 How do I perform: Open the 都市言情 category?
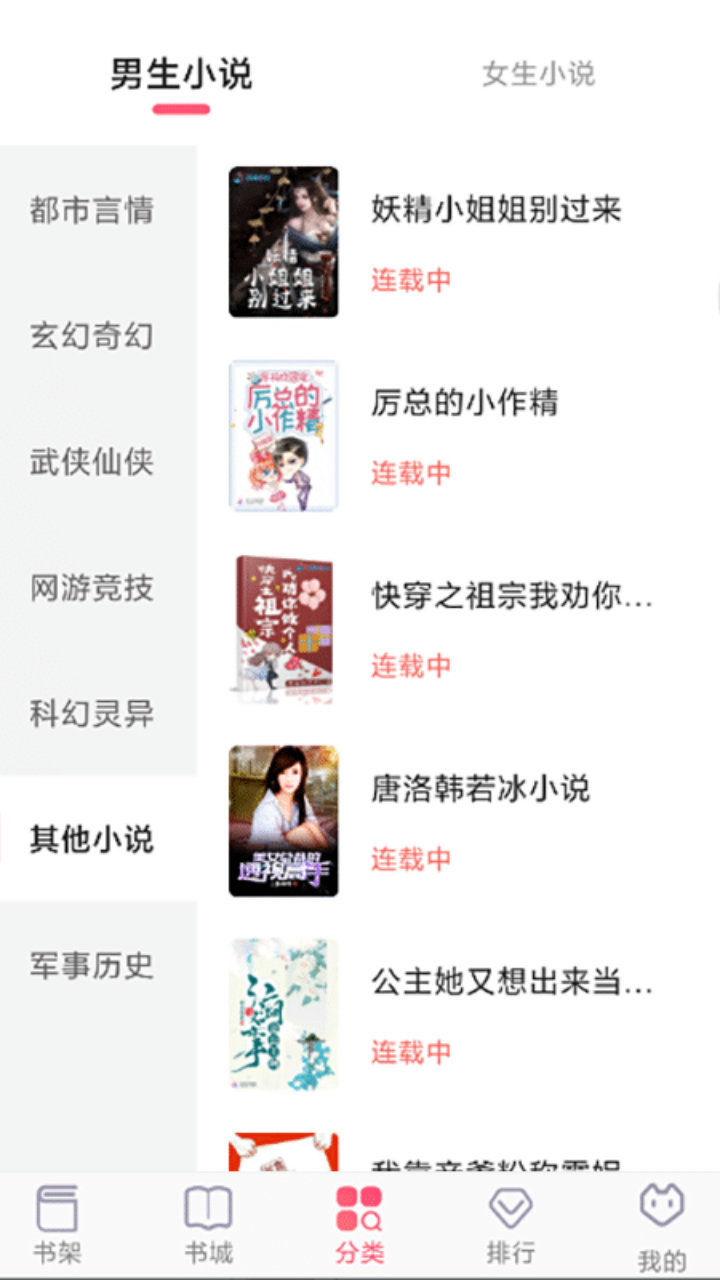click(x=92, y=210)
